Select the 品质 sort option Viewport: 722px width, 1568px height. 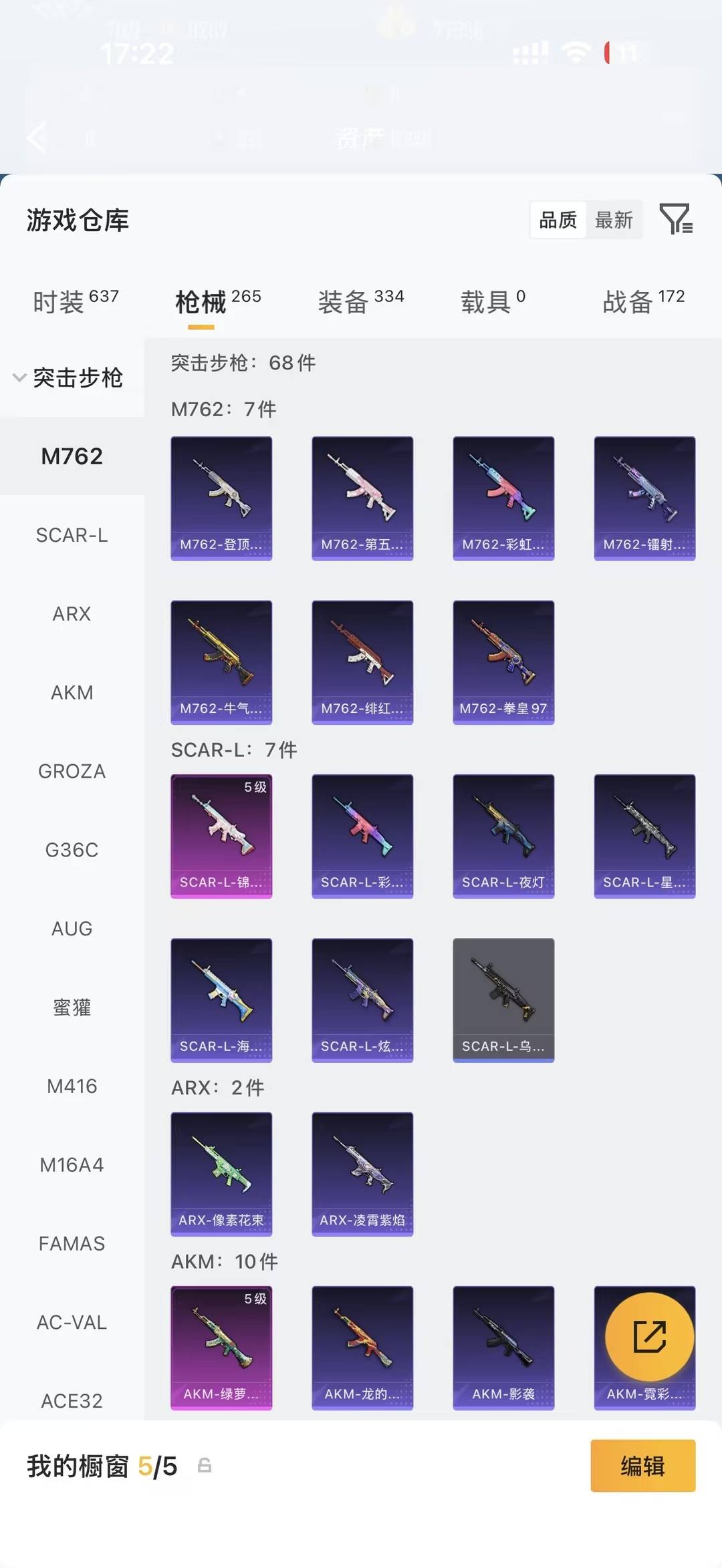pyautogui.click(x=558, y=220)
